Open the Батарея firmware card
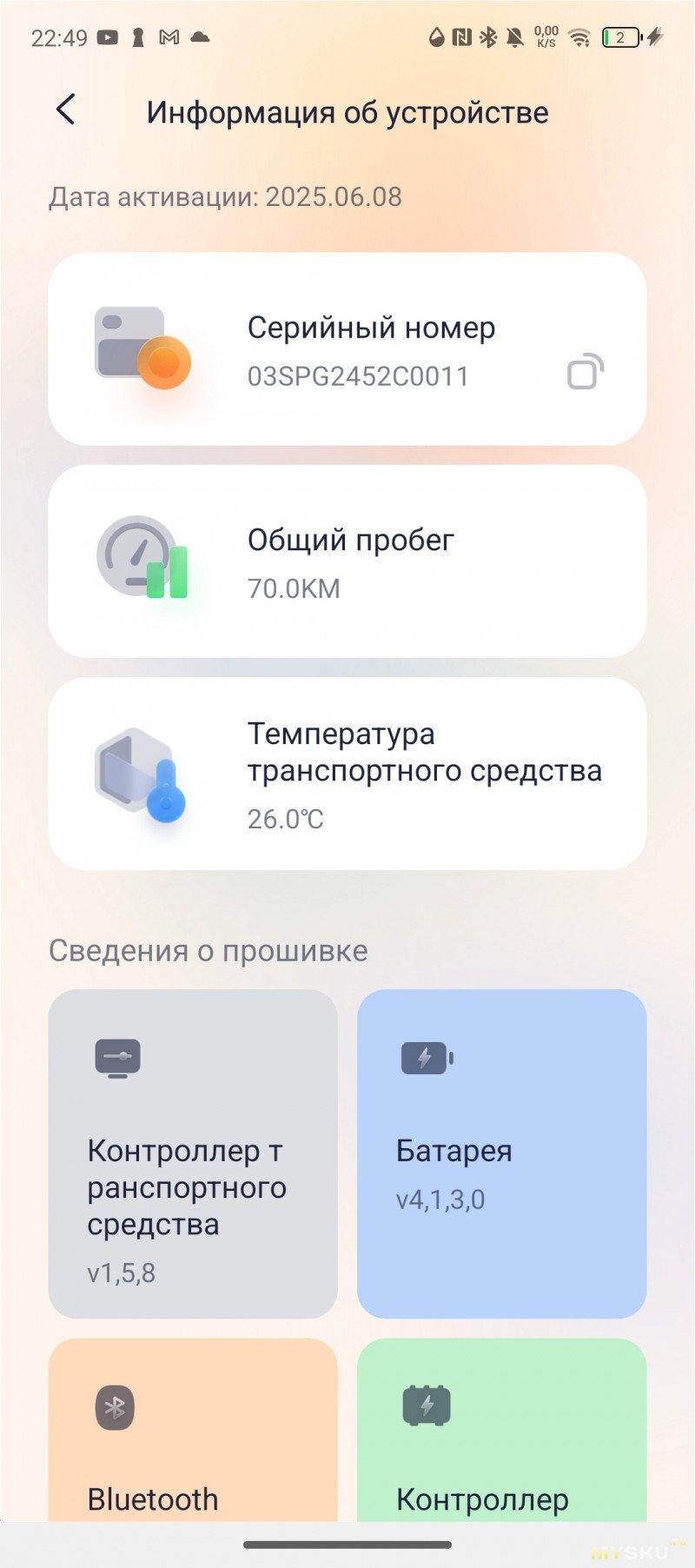Image resolution: width=695 pixels, height=1568 pixels. pos(501,1153)
